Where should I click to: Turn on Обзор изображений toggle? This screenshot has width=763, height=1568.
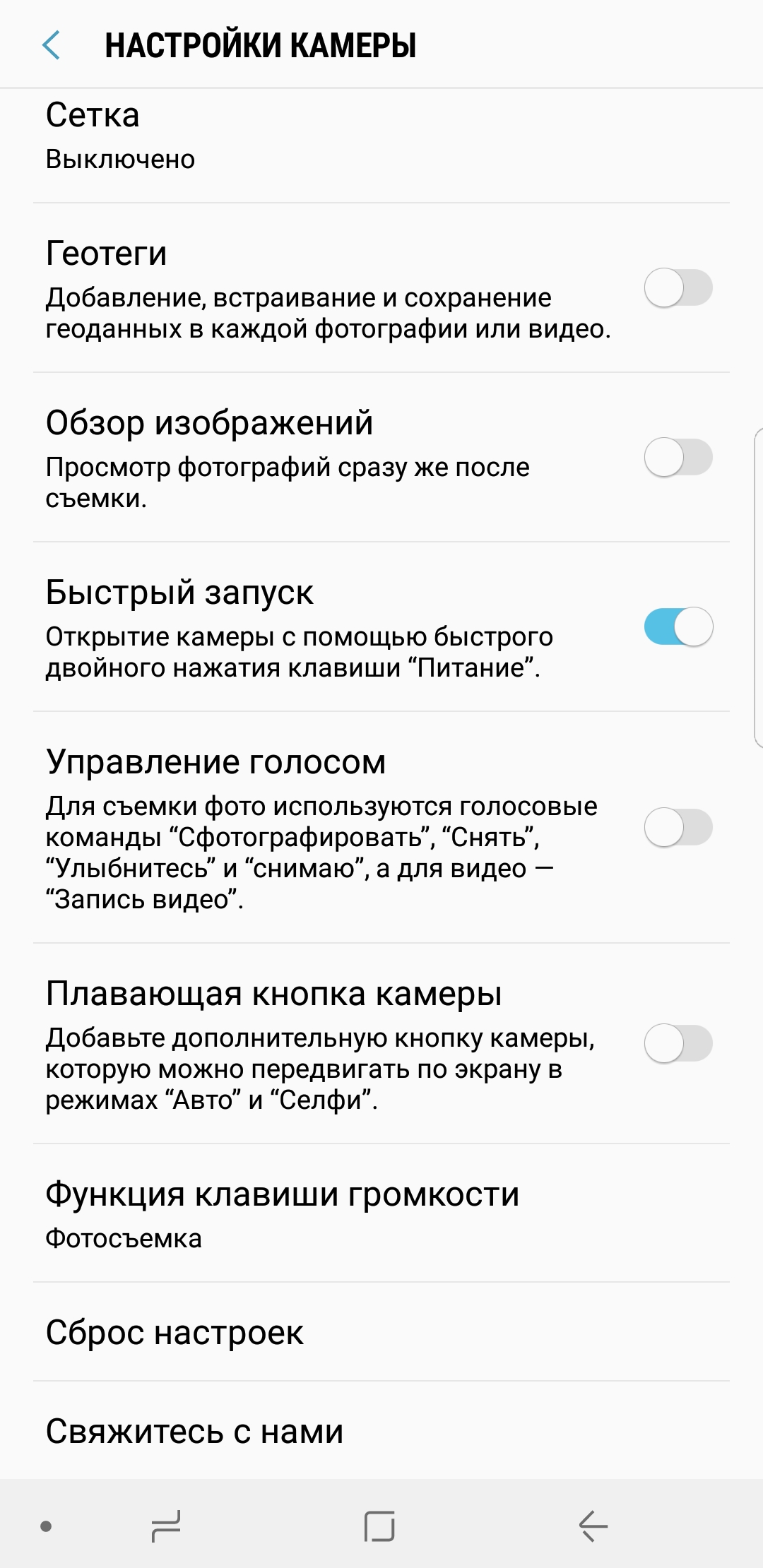pyautogui.click(x=678, y=457)
